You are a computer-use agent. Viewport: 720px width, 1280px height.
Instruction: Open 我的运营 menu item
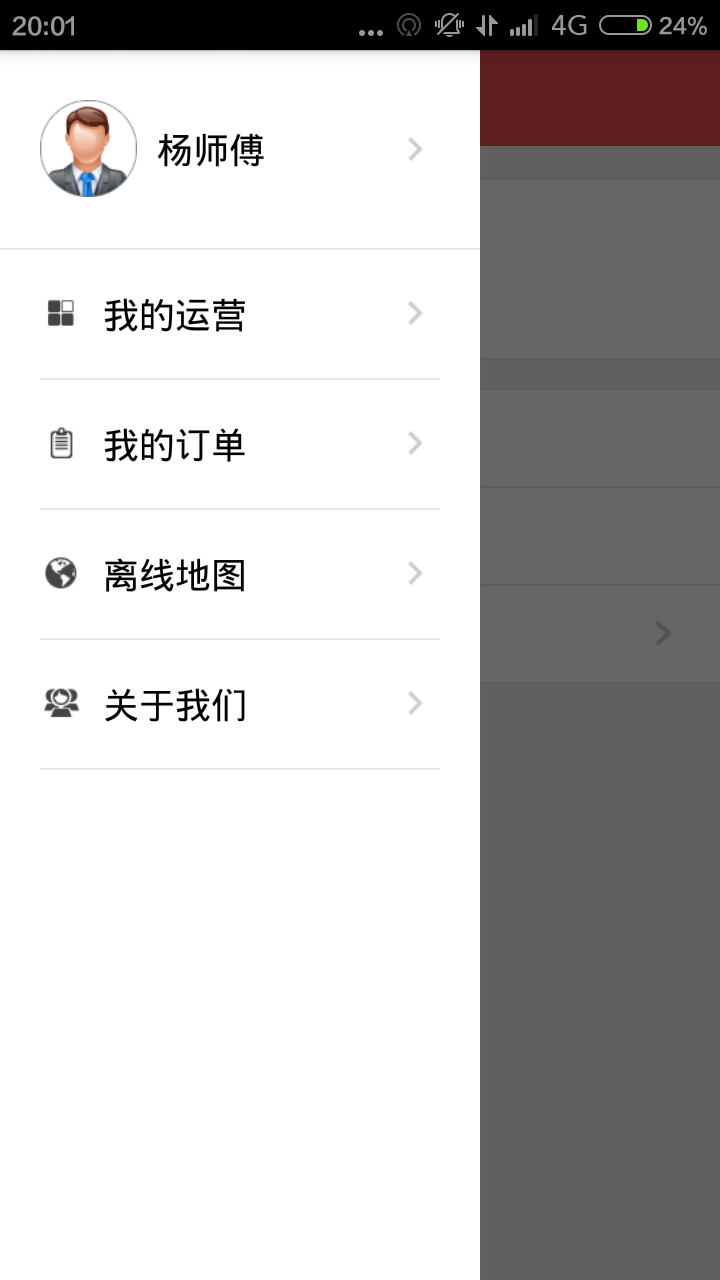click(238, 315)
